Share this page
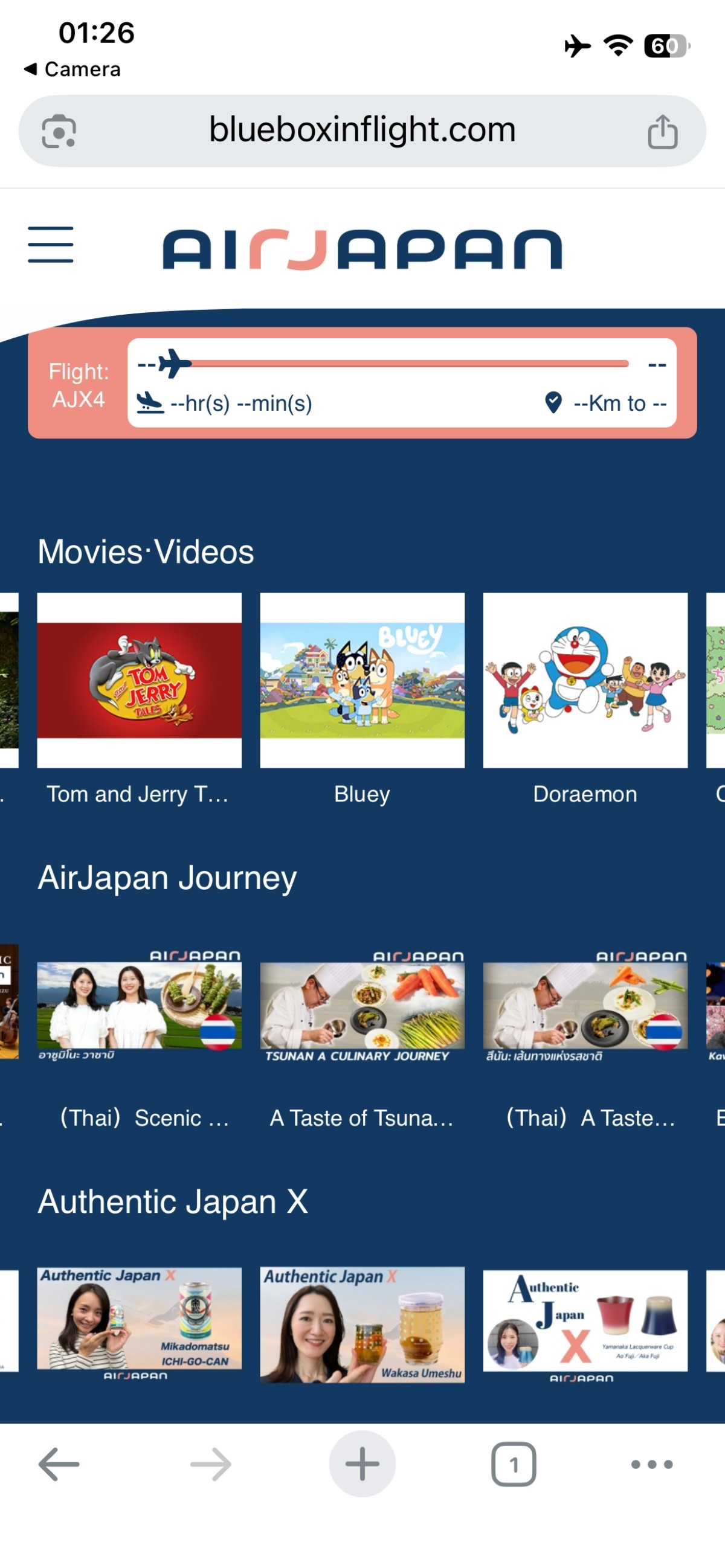 (662, 132)
